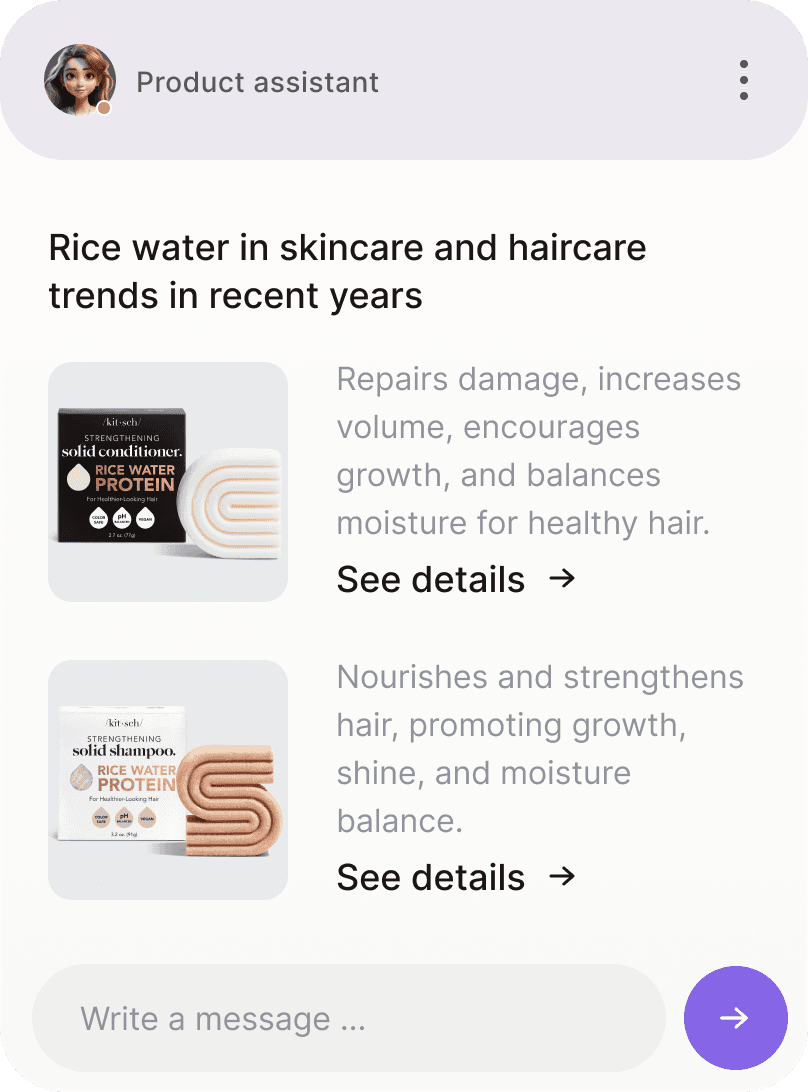Open See details for Rice Water solid conditioner

tap(431, 579)
